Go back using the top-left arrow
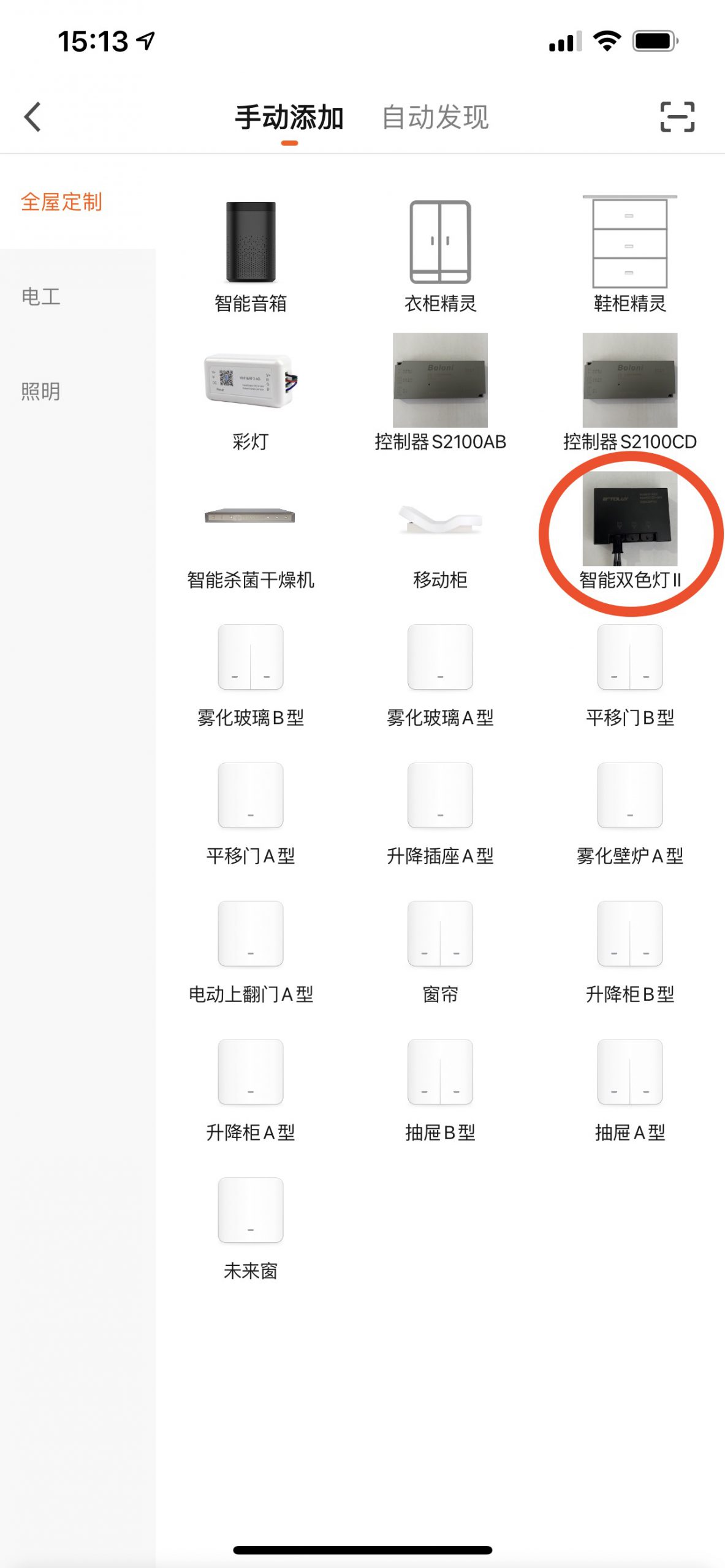The height and width of the screenshot is (1568, 725). pyautogui.click(x=32, y=116)
